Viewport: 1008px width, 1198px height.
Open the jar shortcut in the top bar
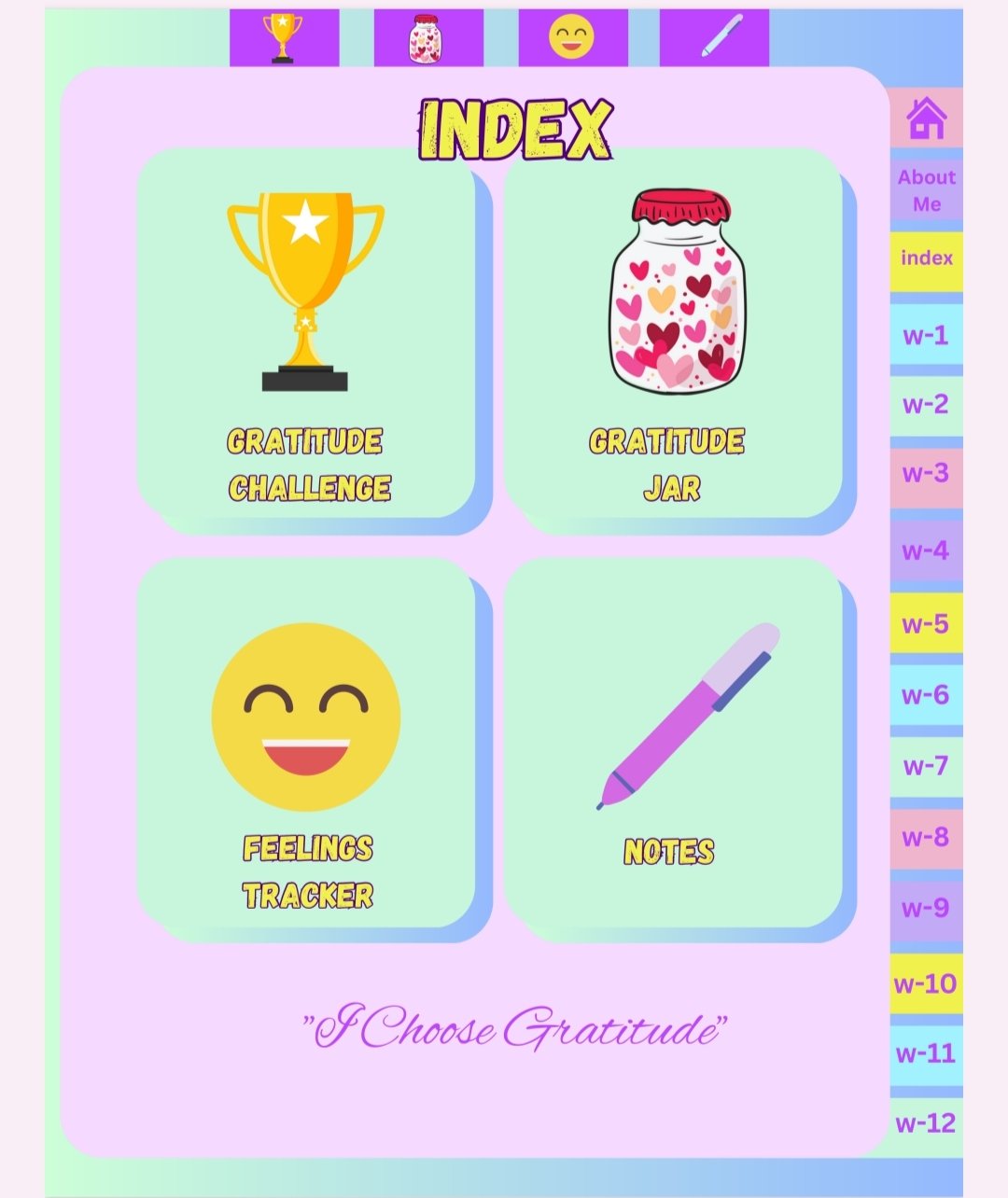pos(428,38)
